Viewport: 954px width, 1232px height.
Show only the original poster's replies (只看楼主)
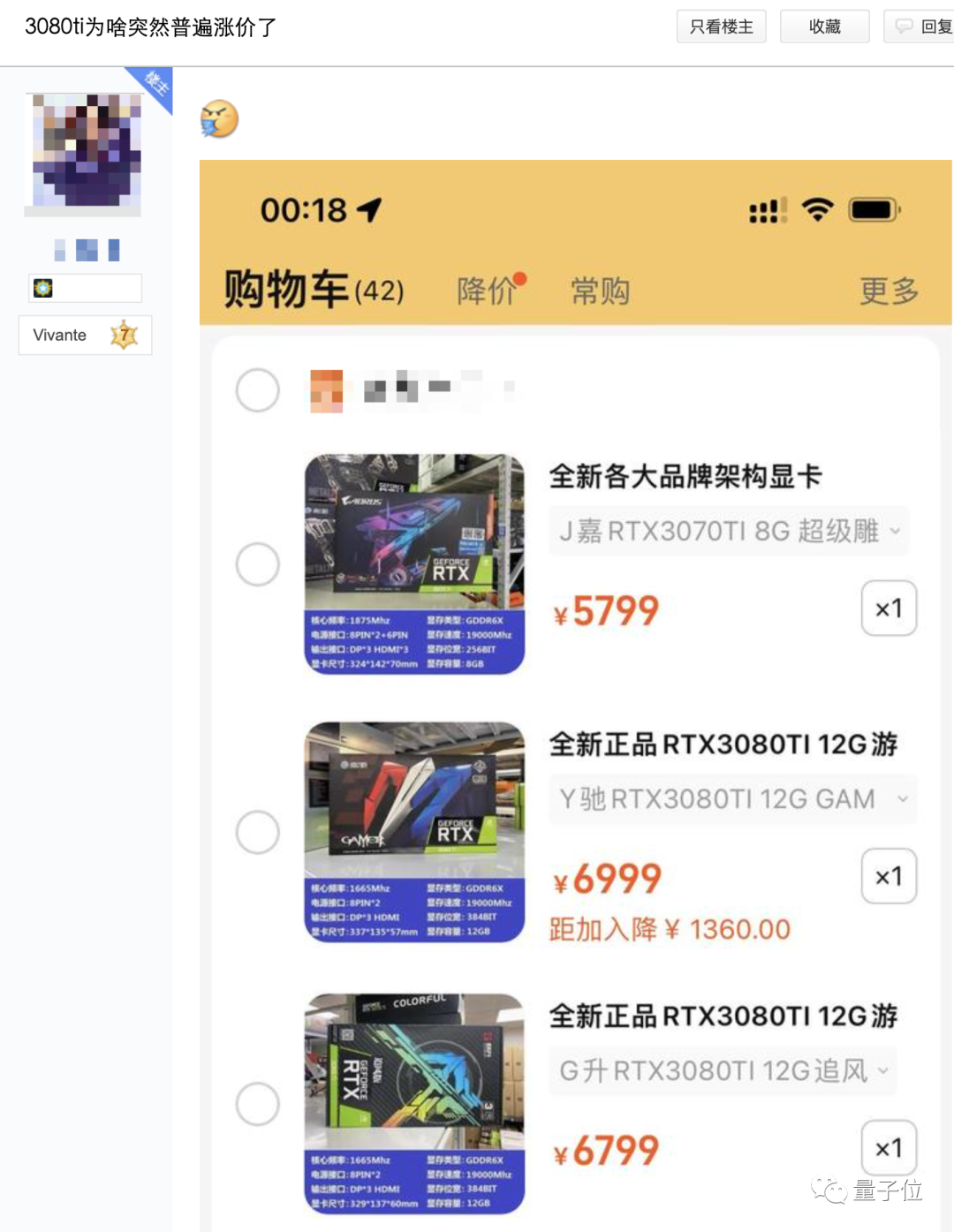[x=721, y=26]
